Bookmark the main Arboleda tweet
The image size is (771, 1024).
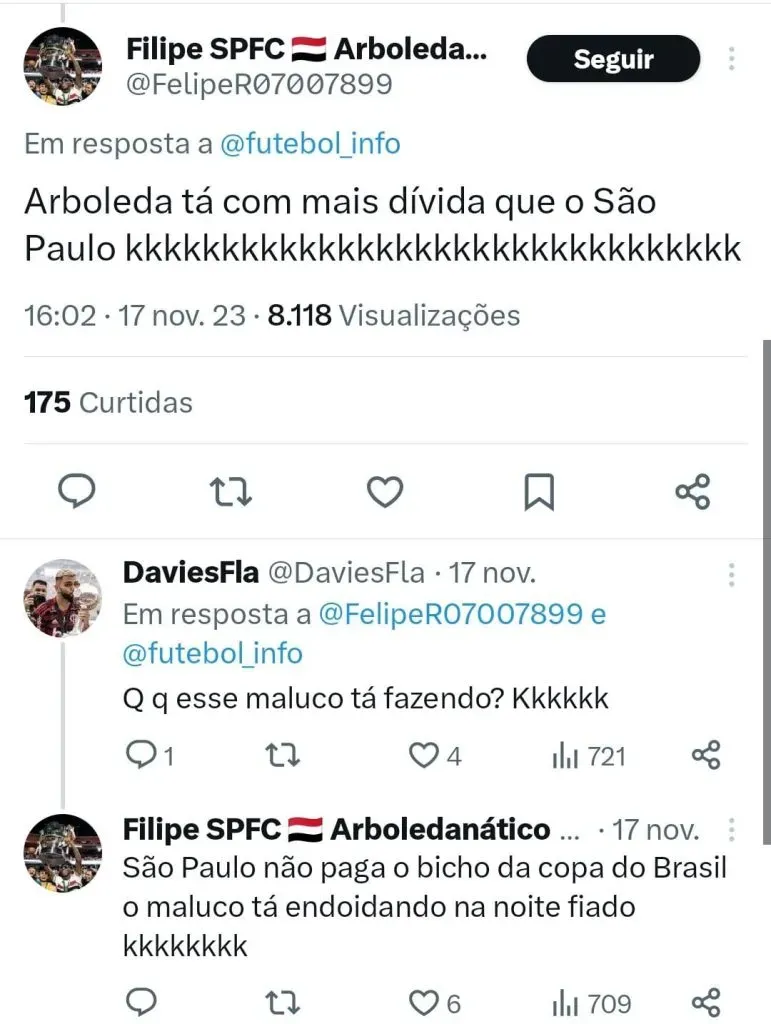[x=539, y=491]
